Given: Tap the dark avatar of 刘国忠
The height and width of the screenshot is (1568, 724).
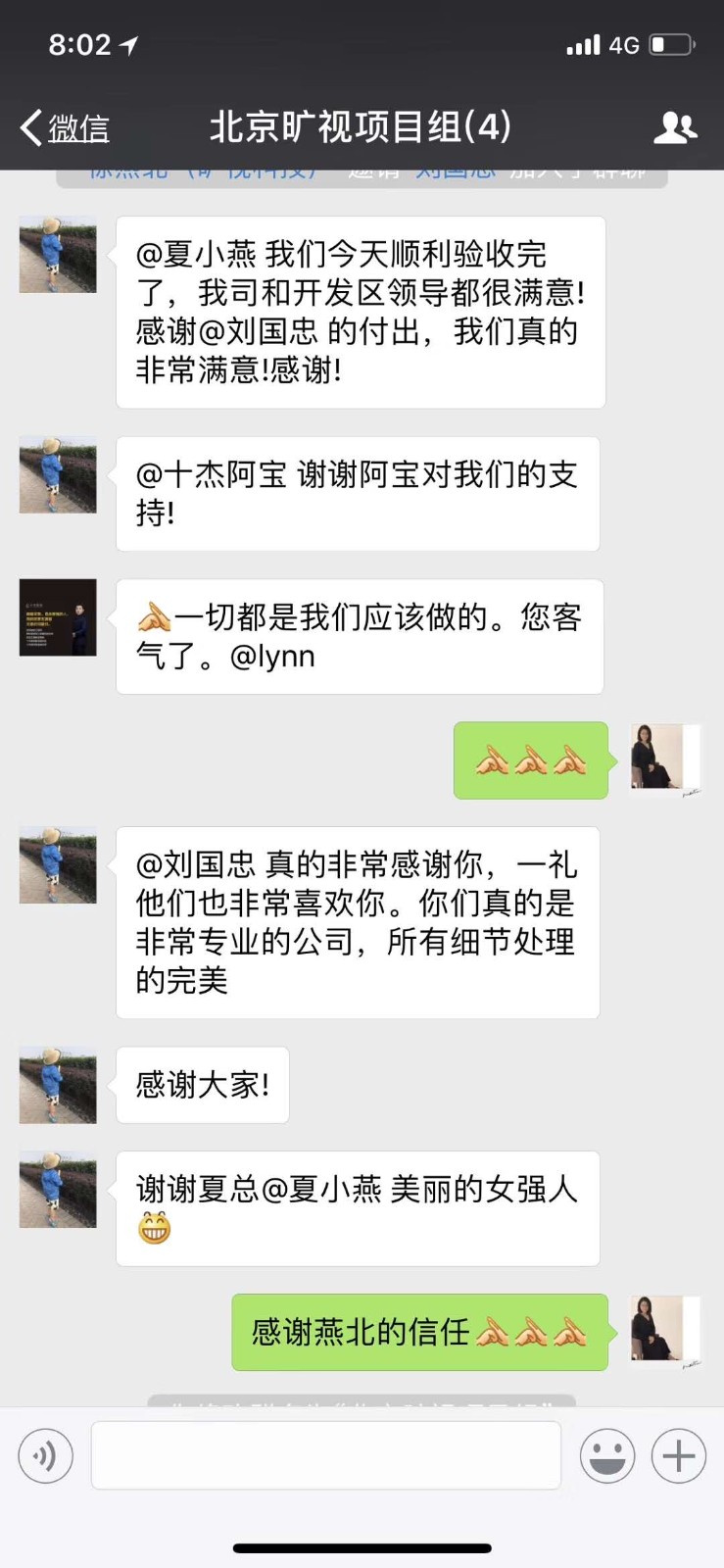Looking at the screenshot, I should [57, 617].
